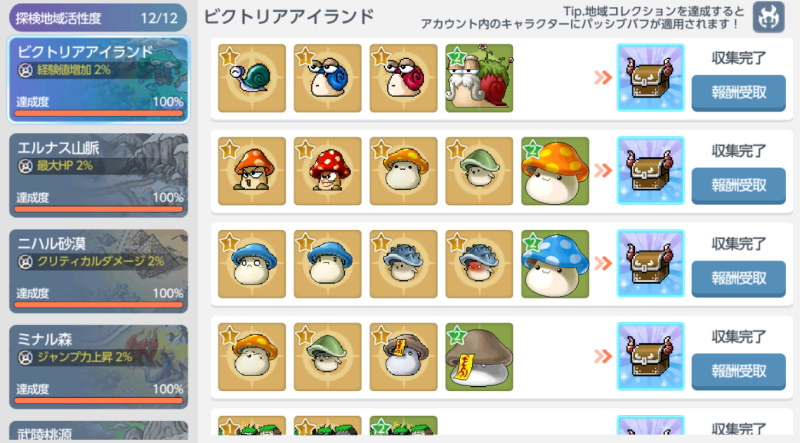View the red spotted mushroom card
Screen dimensions: 800x443
(x=328, y=171)
